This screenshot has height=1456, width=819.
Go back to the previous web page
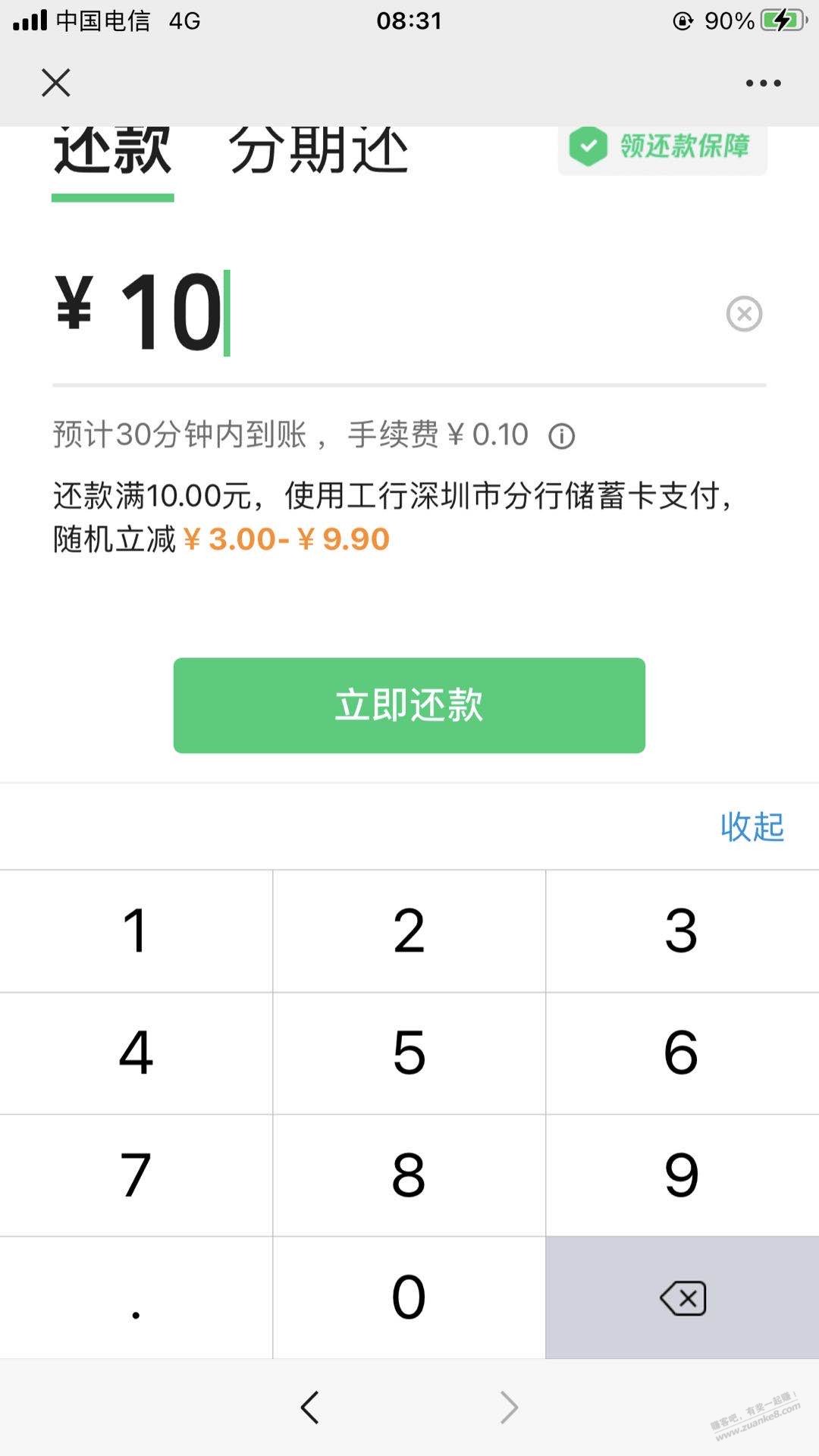pyautogui.click(x=309, y=1407)
